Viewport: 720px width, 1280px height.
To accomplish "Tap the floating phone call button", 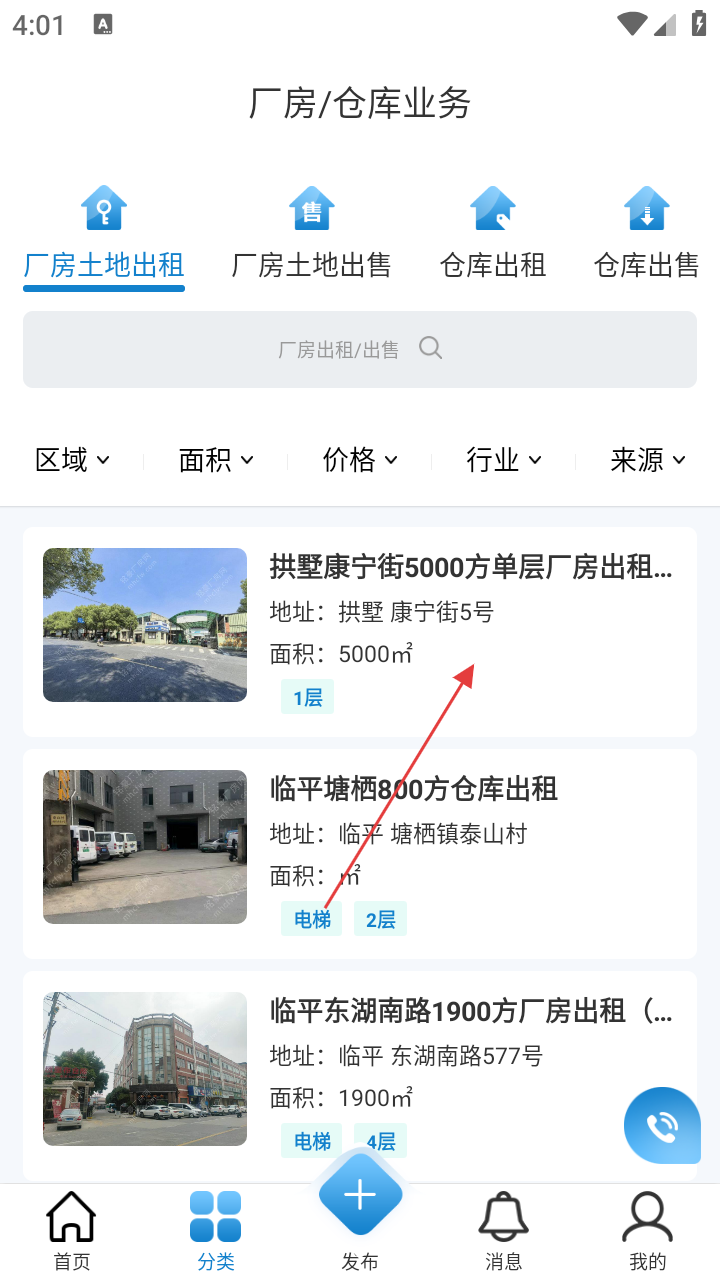I will pyautogui.click(x=662, y=1126).
